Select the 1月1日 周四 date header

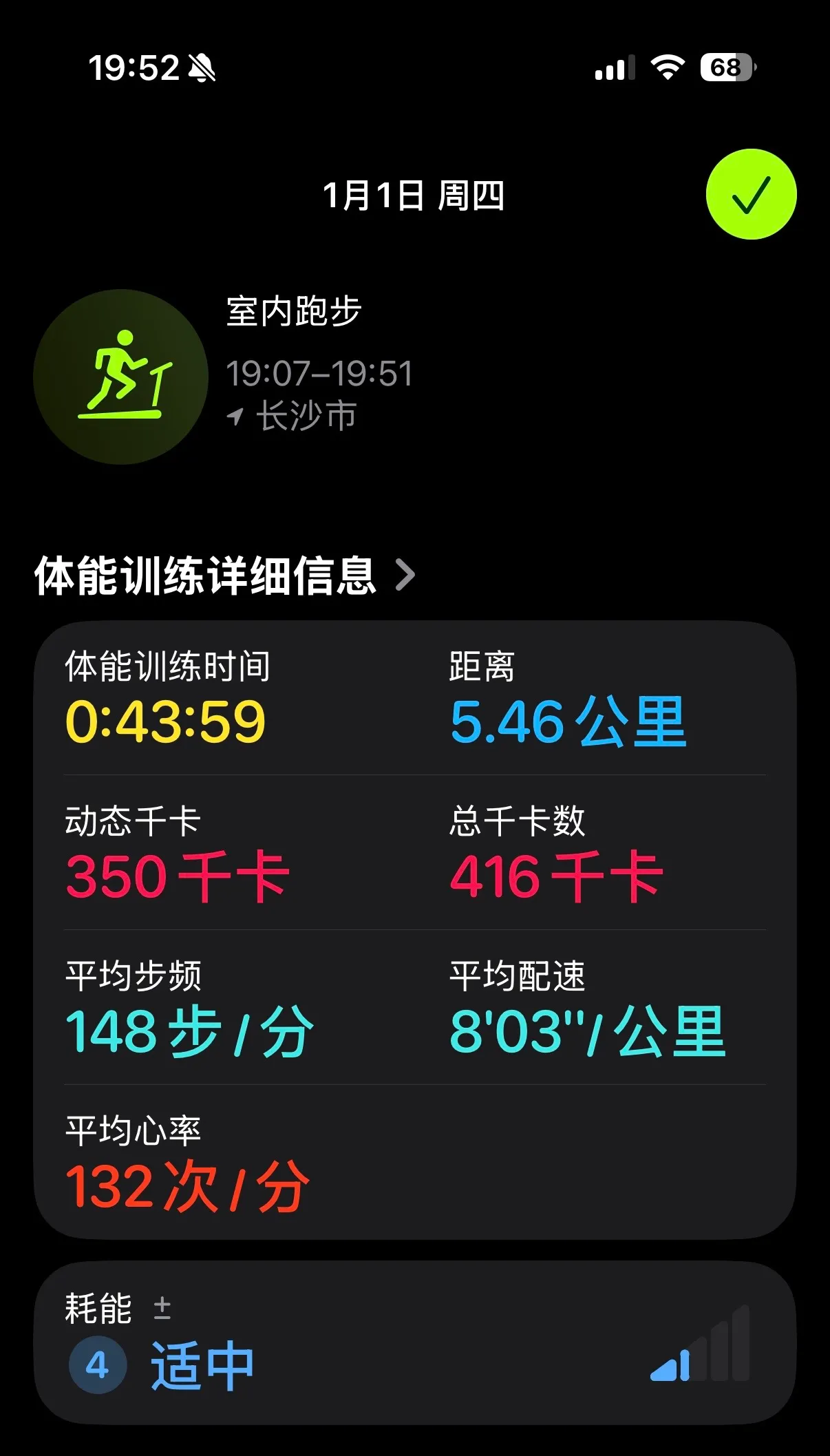(413, 196)
